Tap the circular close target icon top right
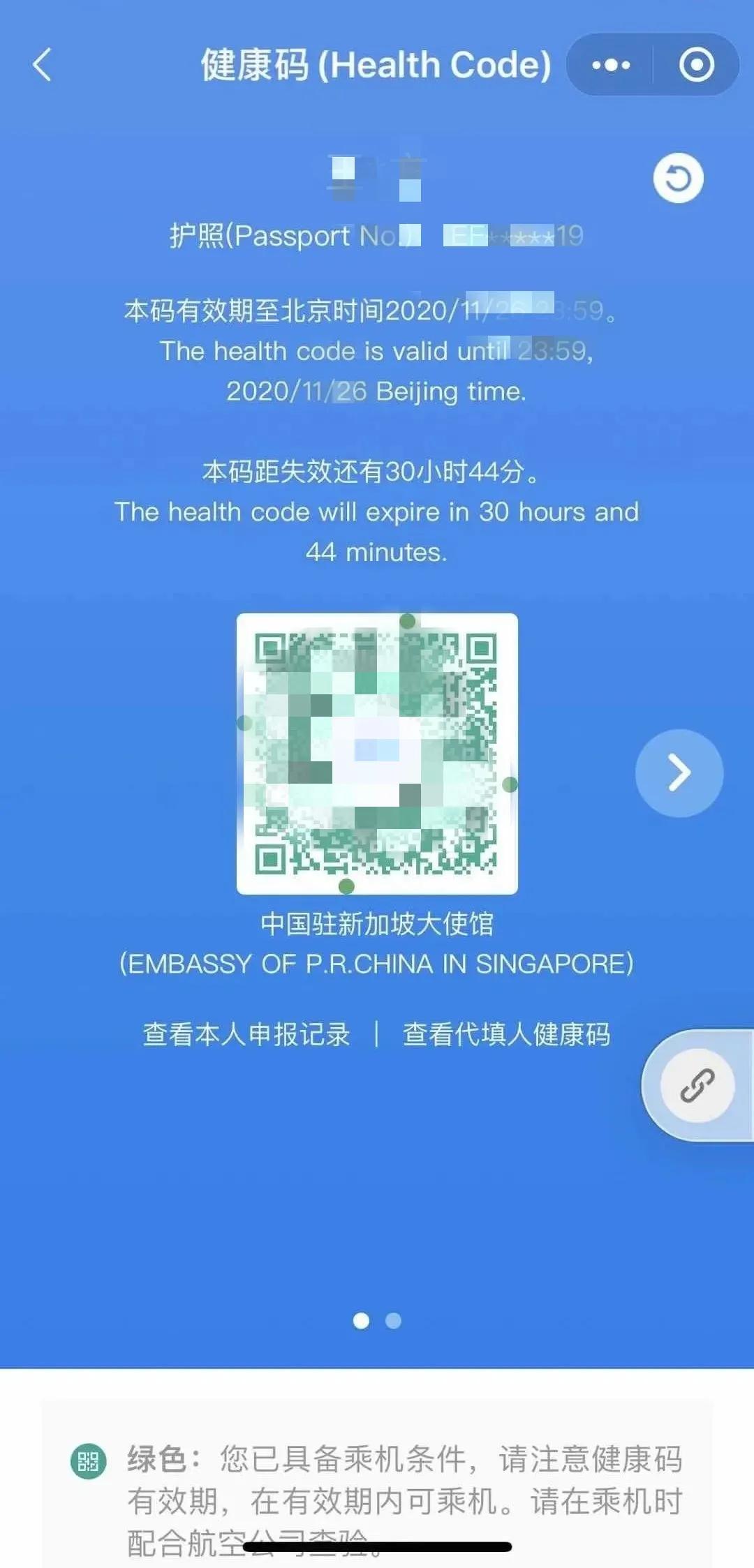The height and width of the screenshot is (1568, 754). [696, 64]
